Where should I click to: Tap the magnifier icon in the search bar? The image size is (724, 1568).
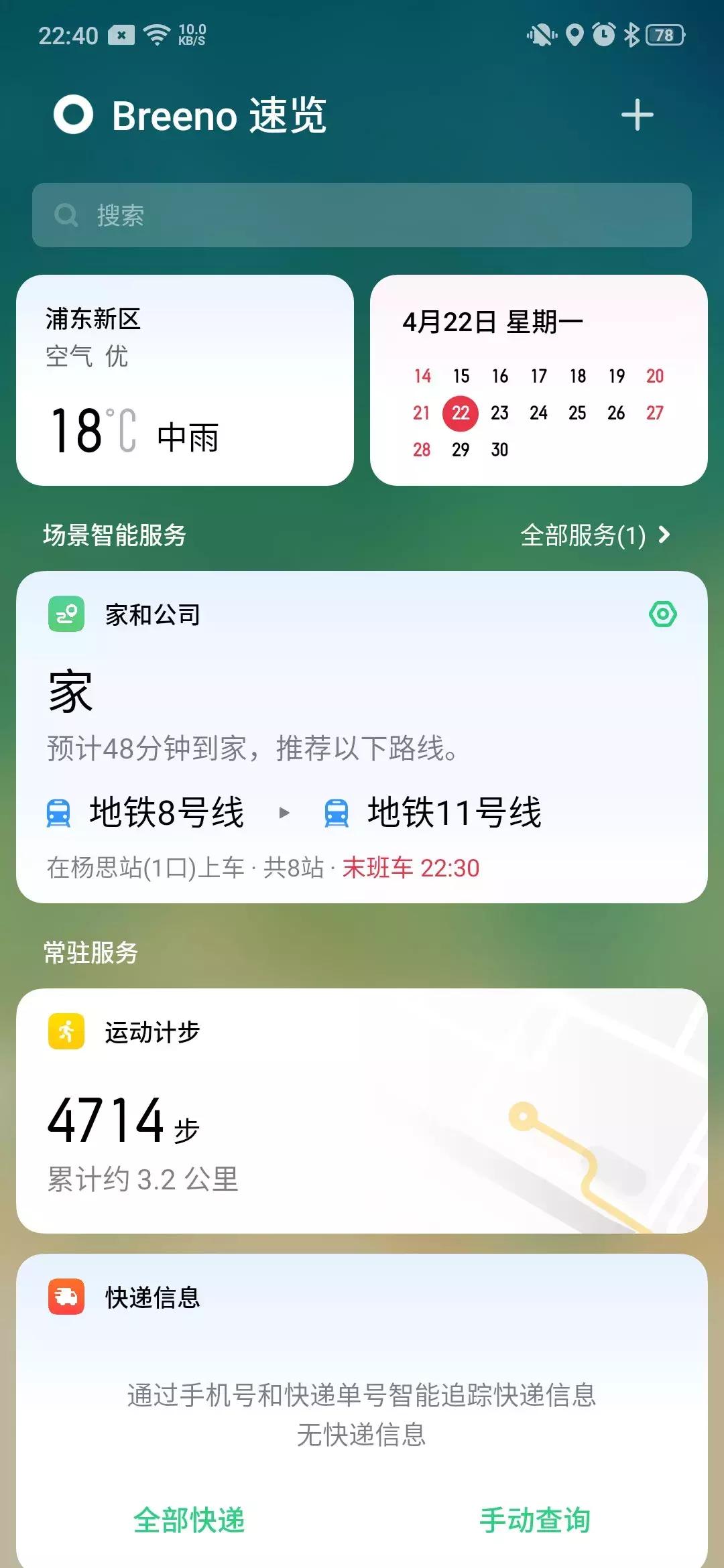coord(67,216)
